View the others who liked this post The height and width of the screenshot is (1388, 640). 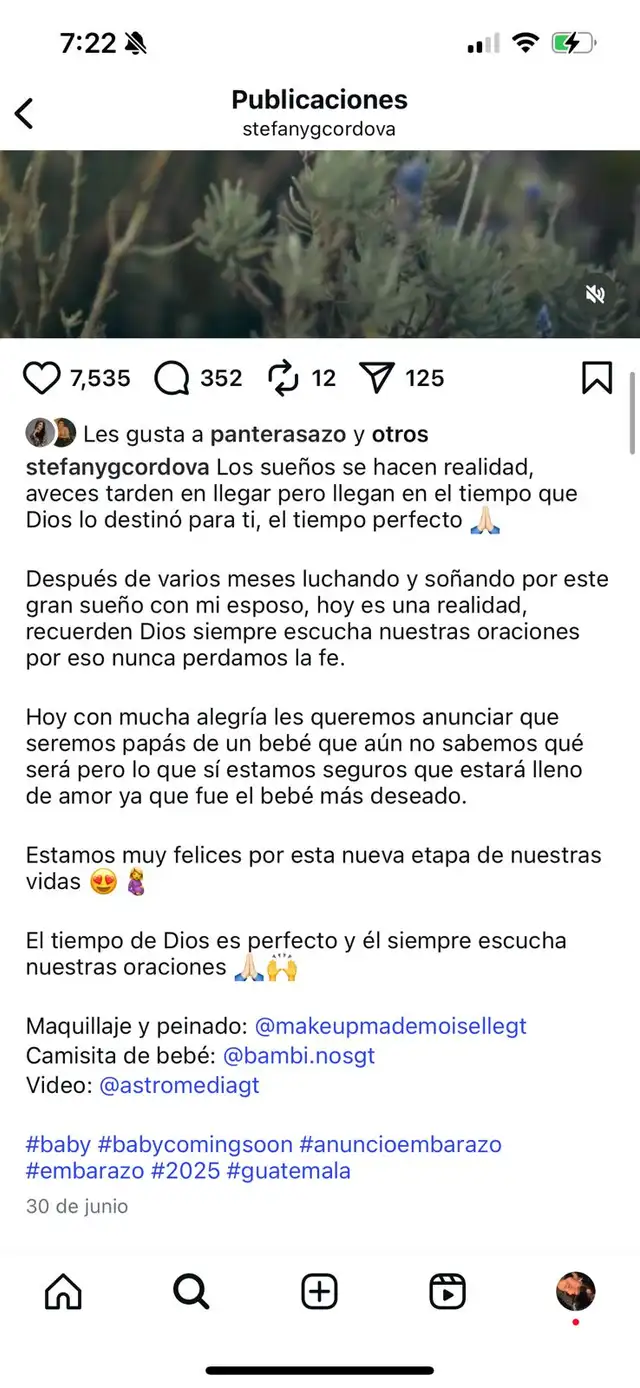[x=400, y=435]
